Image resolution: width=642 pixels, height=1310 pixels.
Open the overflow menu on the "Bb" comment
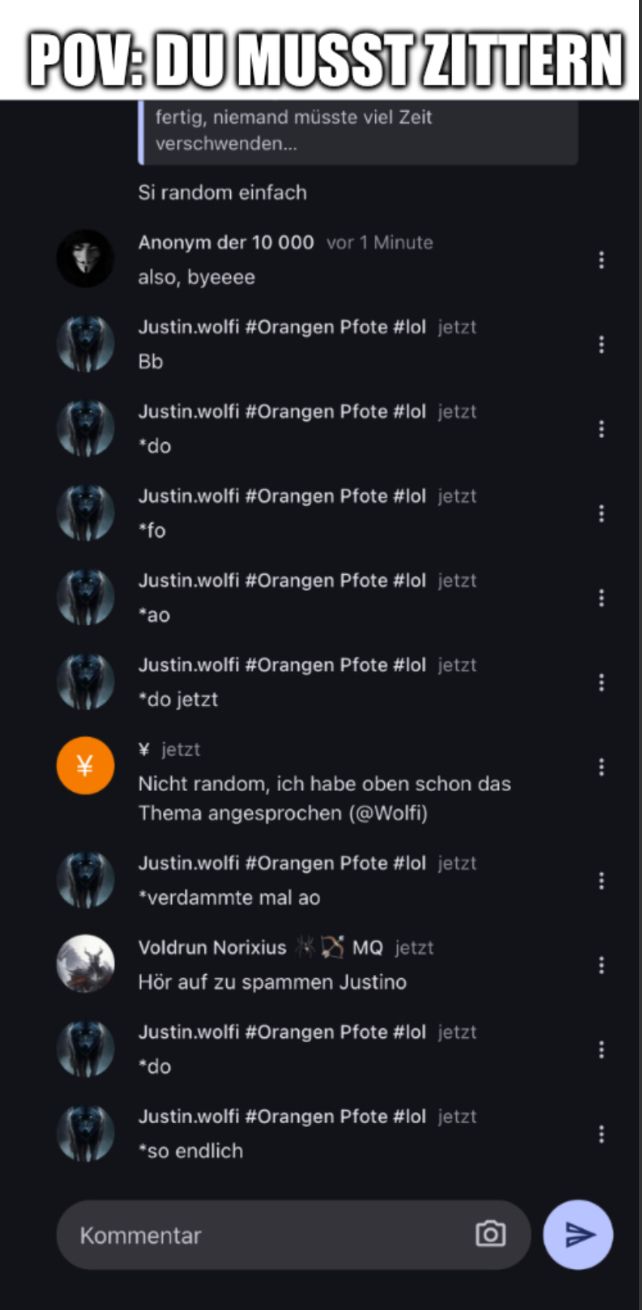click(x=601, y=345)
